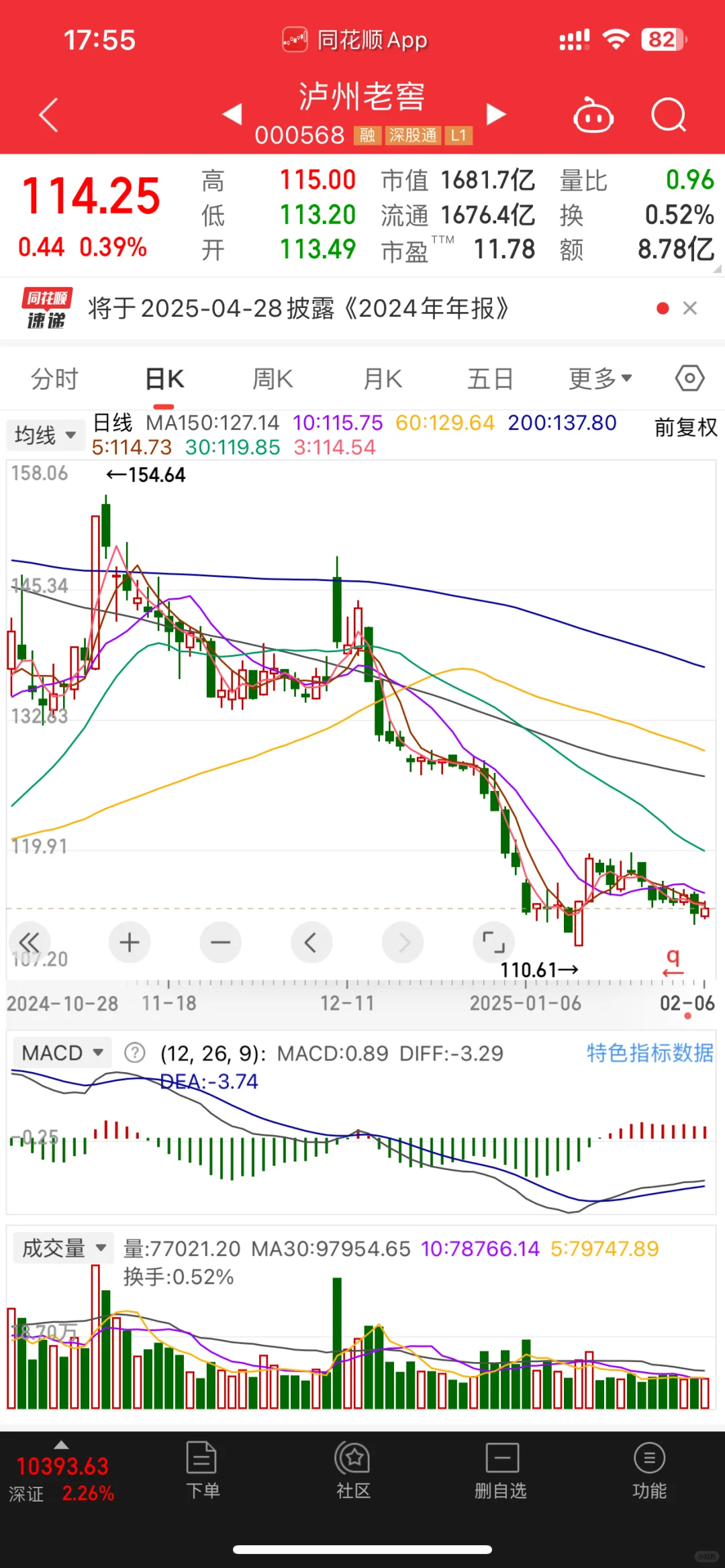Open the 均线 indicator dropdown

[x=46, y=435]
